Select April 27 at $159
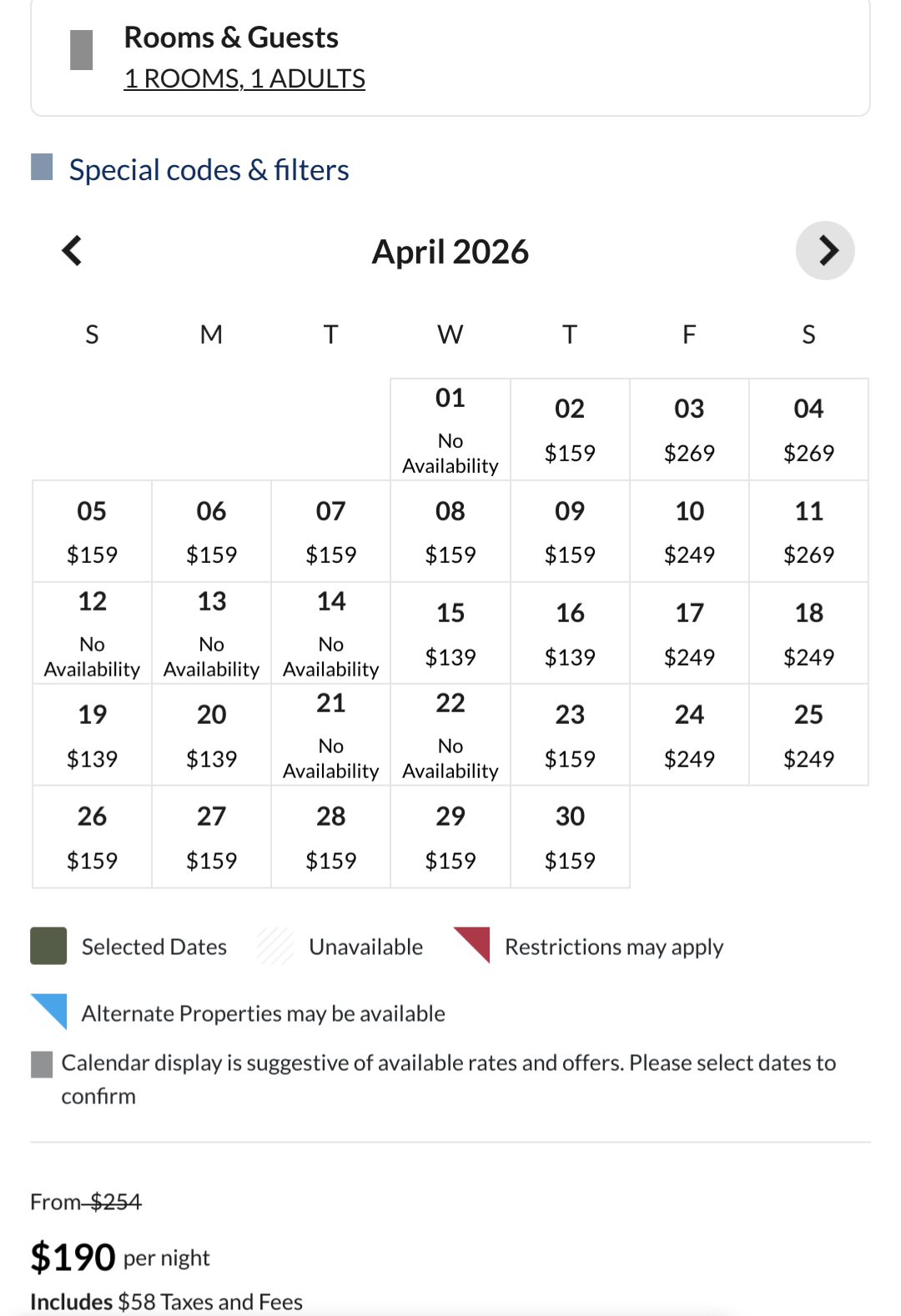Image resolution: width=901 pixels, height=1316 pixels. [211, 837]
